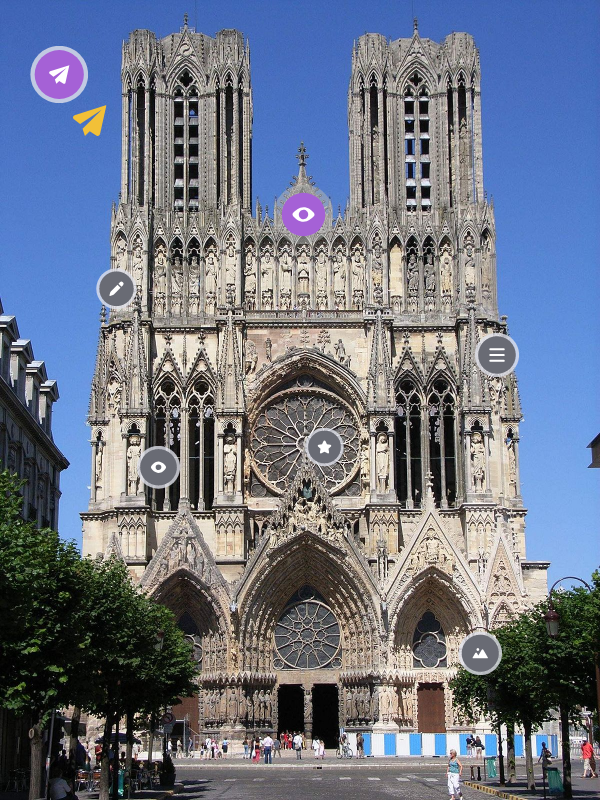
Task: Open the gray image picture icon
Action: tap(481, 653)
